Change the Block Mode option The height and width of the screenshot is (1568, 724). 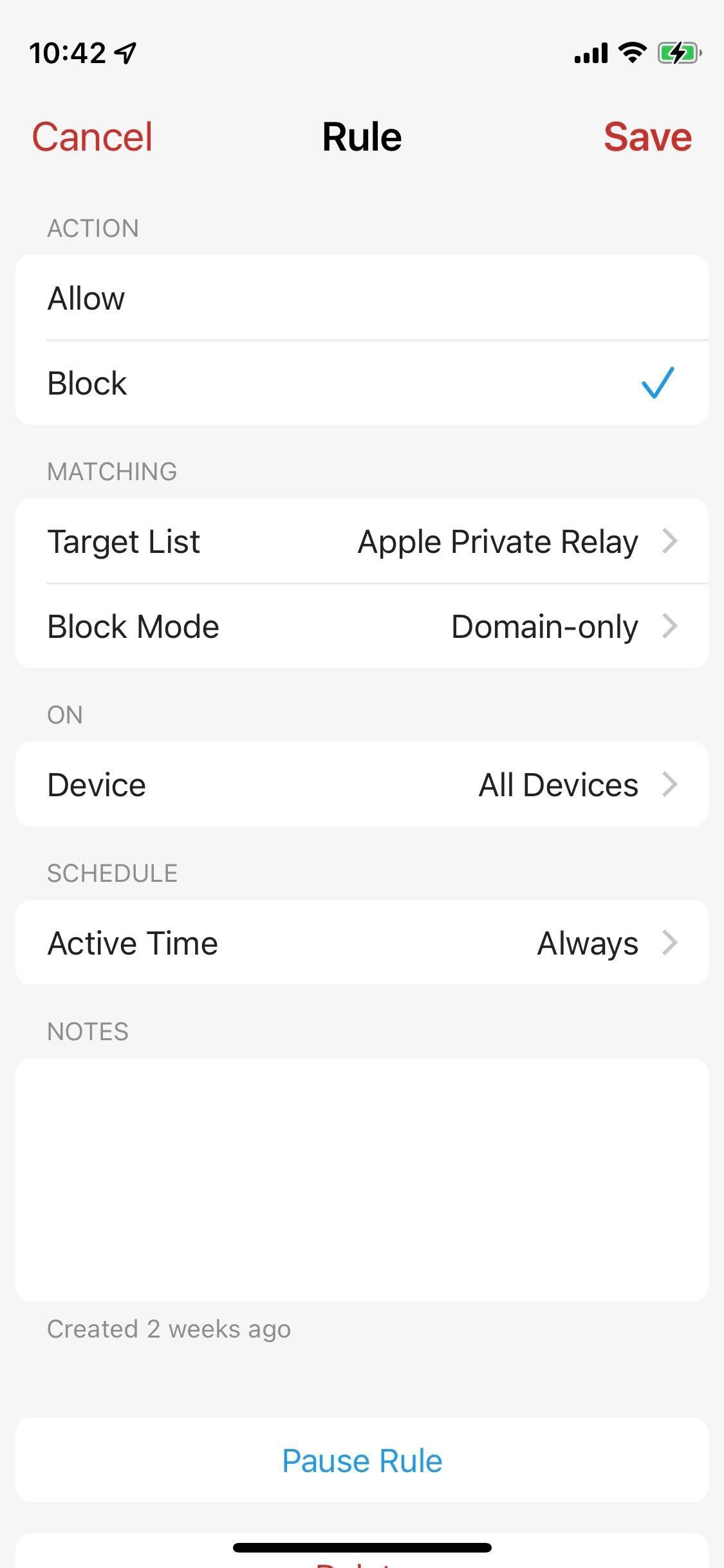pos(362,626)
